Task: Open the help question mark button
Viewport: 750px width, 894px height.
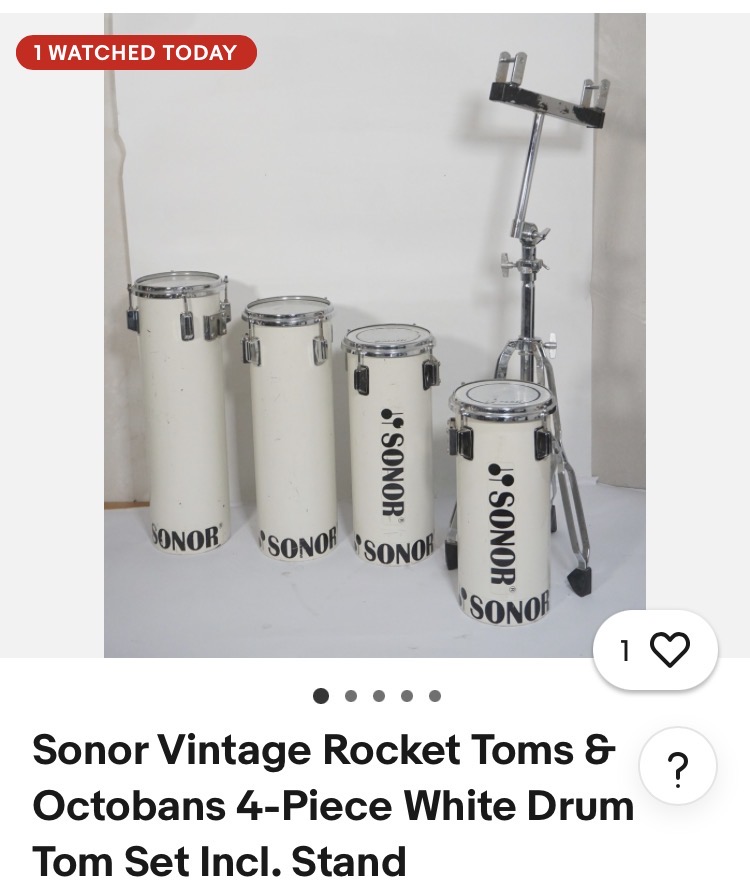Action: coord(678,768)
